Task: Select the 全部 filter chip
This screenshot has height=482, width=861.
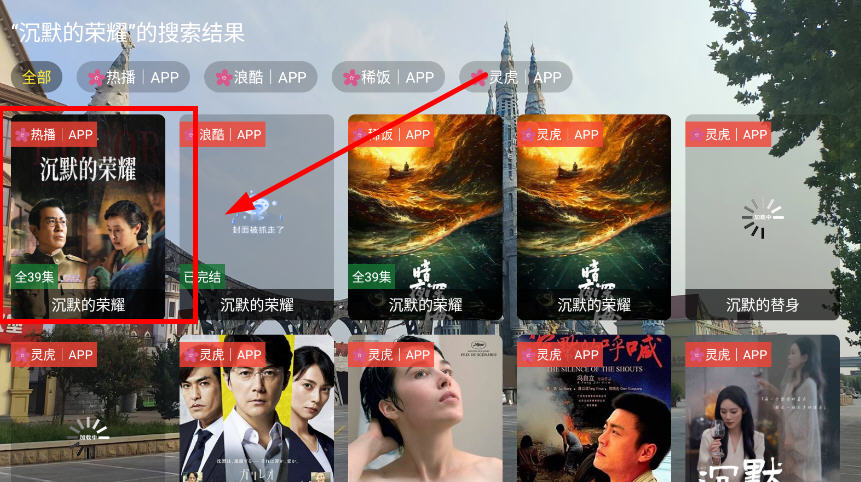Action: [x=37, y=77]
